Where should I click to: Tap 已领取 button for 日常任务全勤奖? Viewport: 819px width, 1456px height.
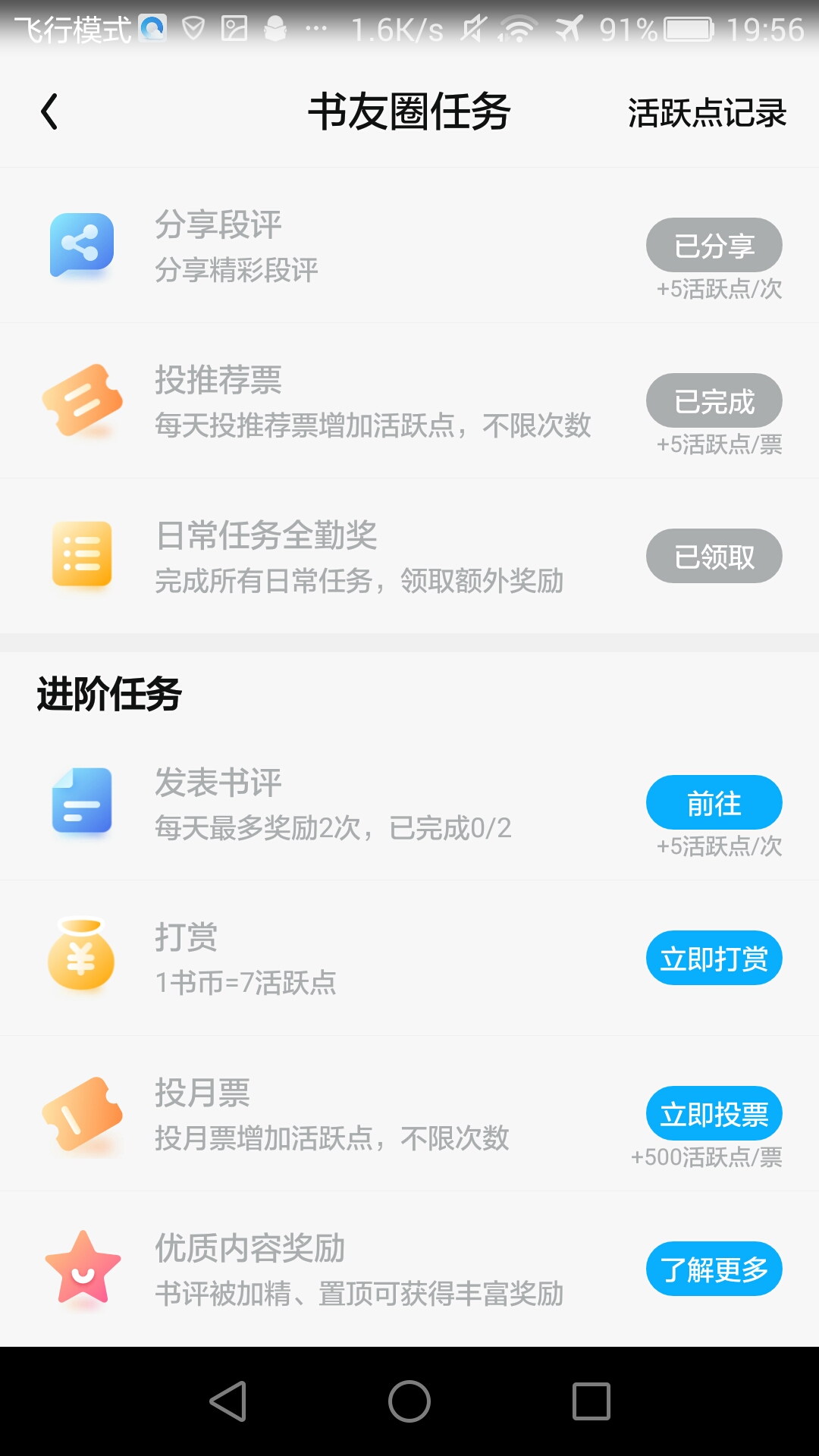point(714,556)
